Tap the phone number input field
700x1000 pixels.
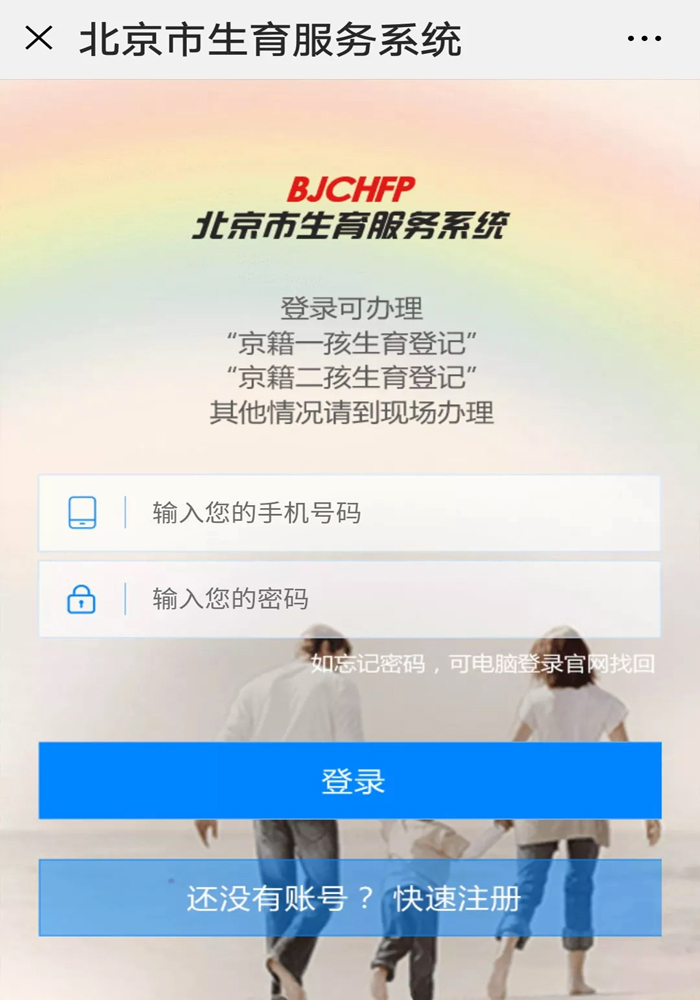click(x=390, y=513)
